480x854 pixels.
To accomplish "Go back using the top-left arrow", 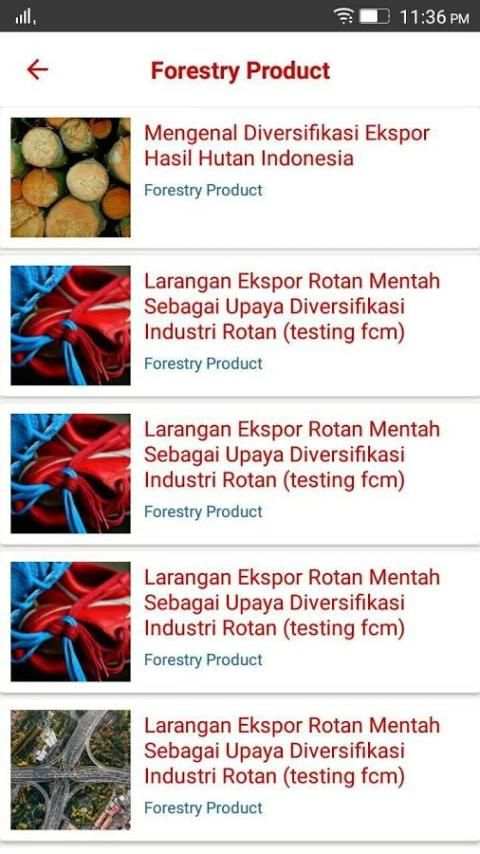I will [37, 70].
